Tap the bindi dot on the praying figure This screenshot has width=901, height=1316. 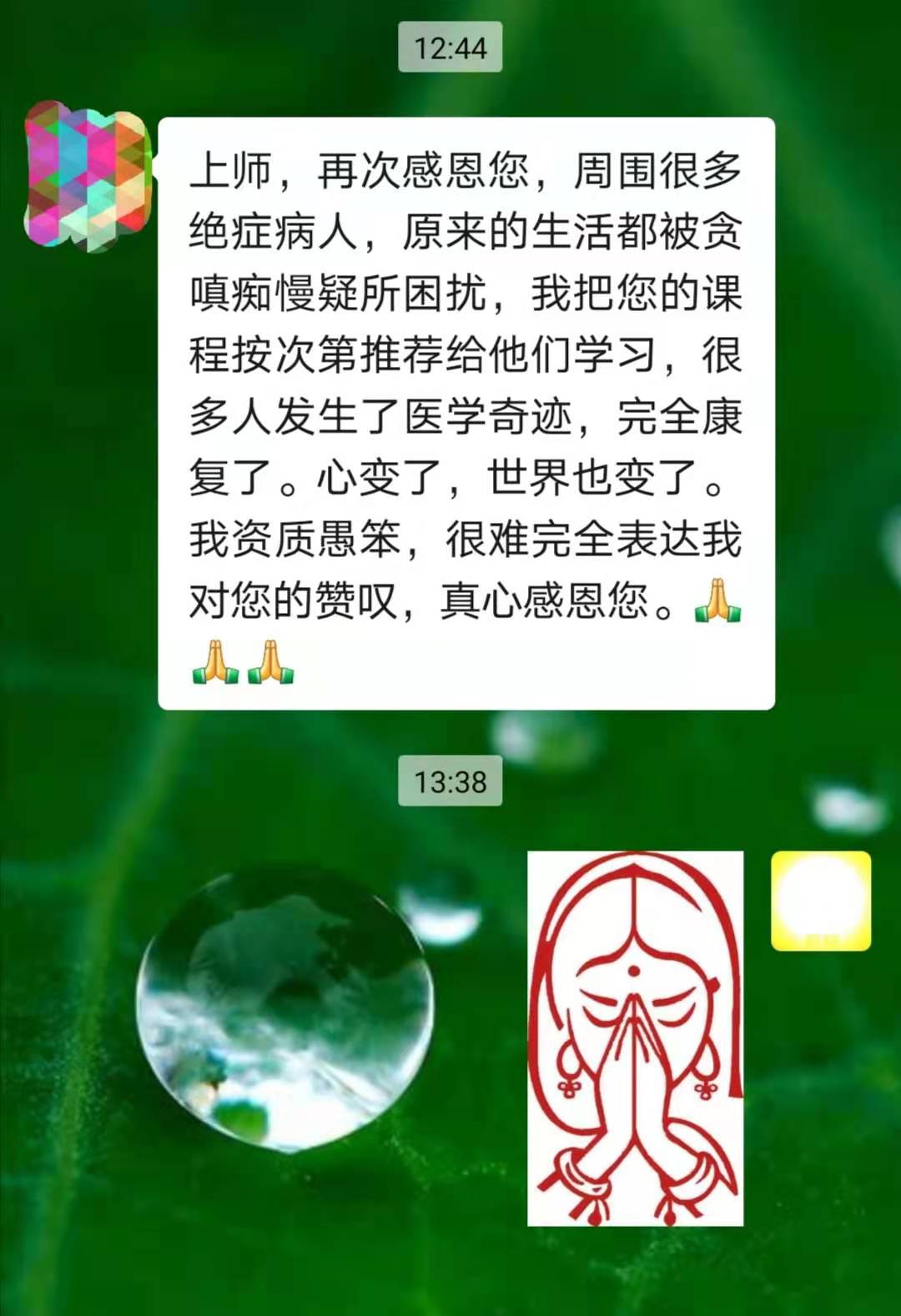pyautogui.click(x=632, y=970)
